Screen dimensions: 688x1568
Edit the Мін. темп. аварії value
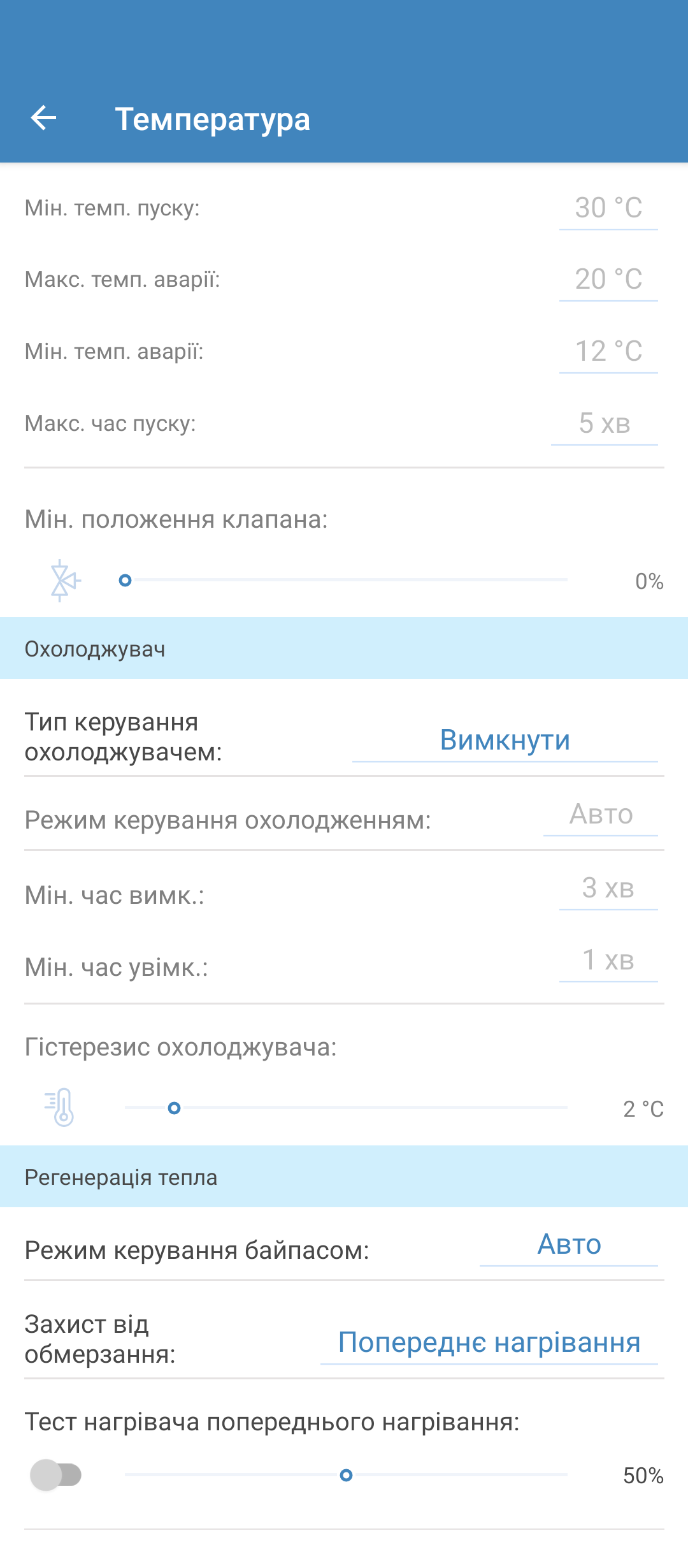click(608, 352)
